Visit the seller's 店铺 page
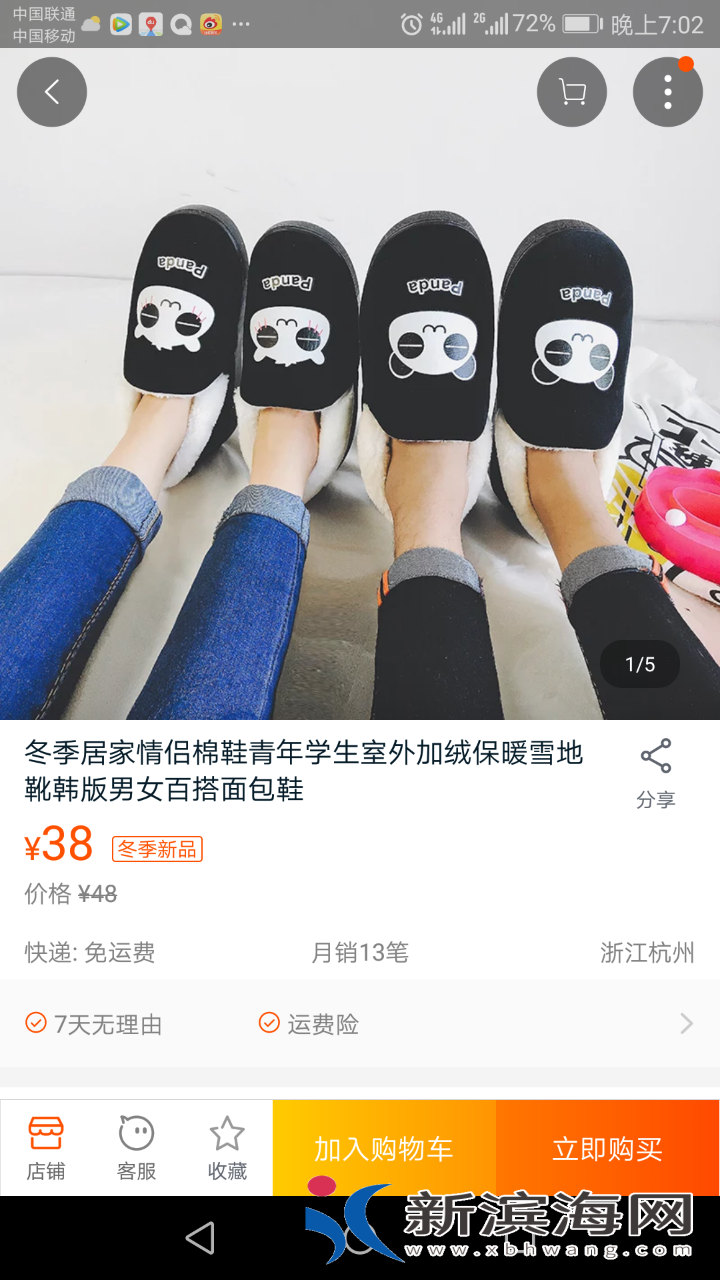 pos(46,1148)
